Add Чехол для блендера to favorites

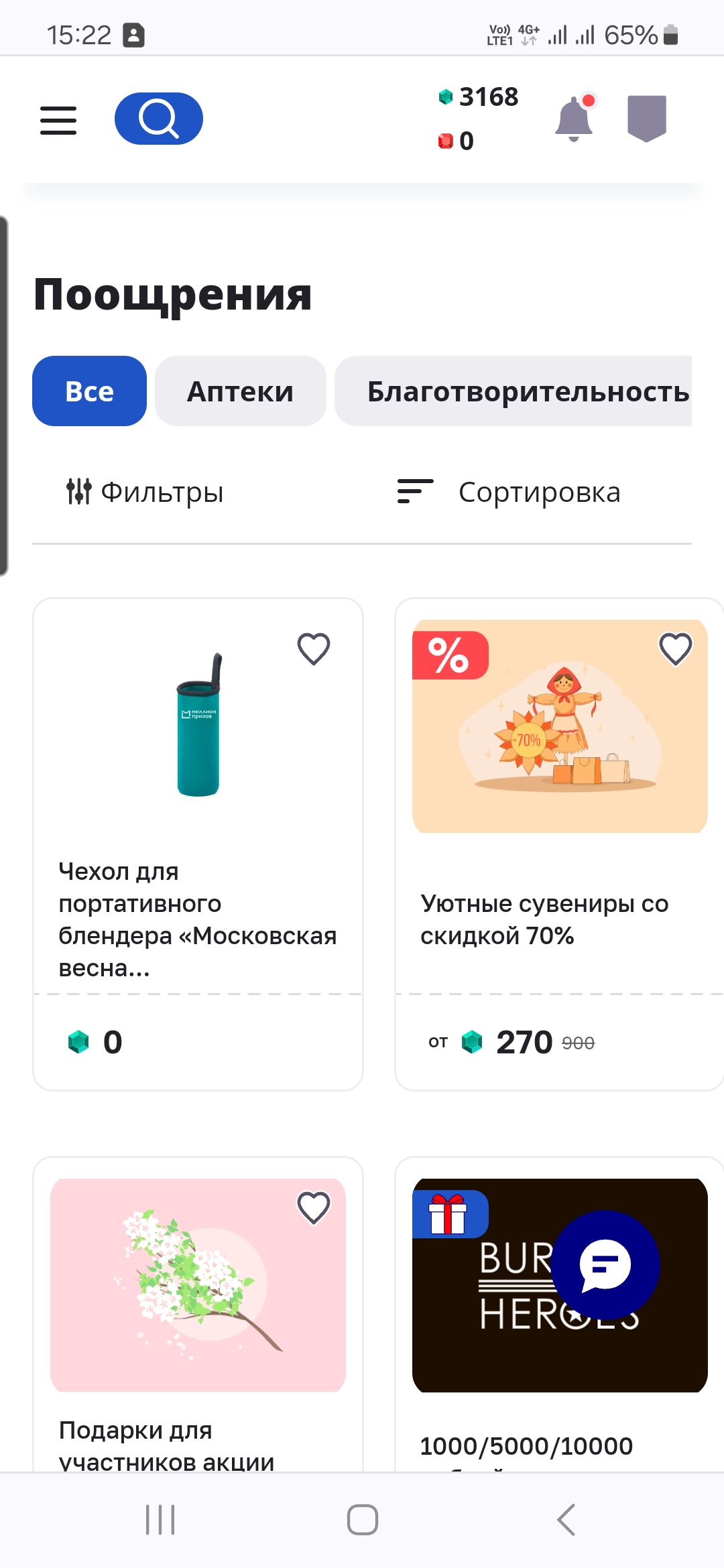(314, 649)
